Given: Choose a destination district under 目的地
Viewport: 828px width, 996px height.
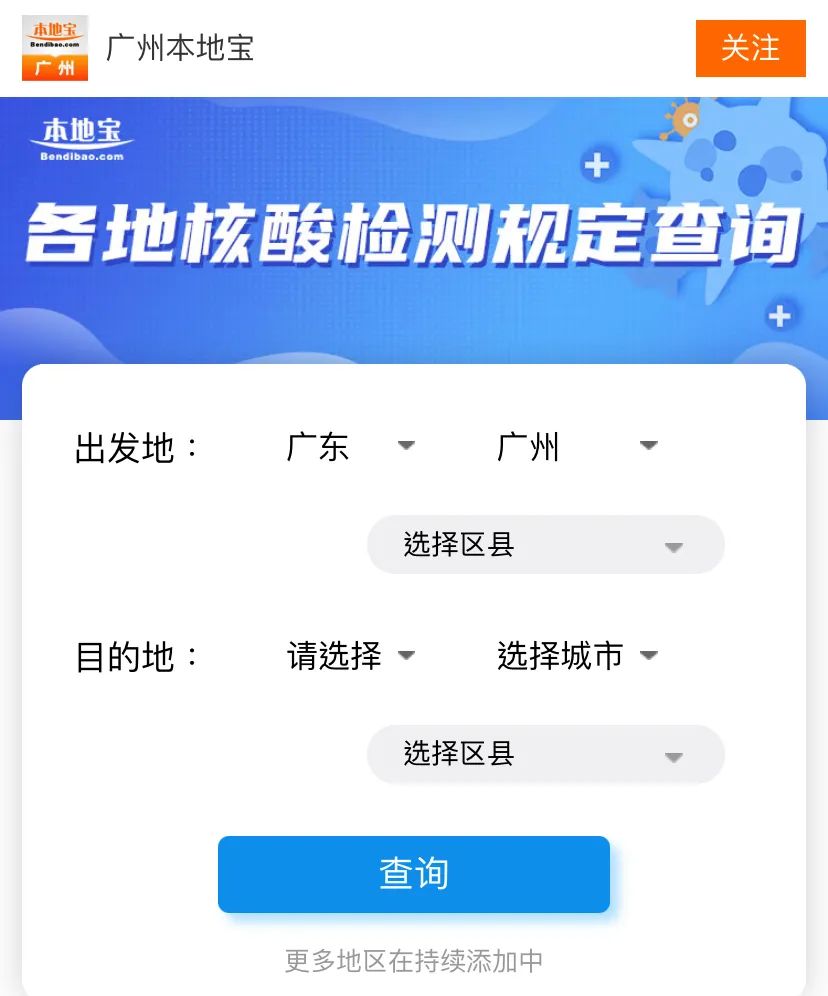Looking at the screenshot, I should (545, 754).
